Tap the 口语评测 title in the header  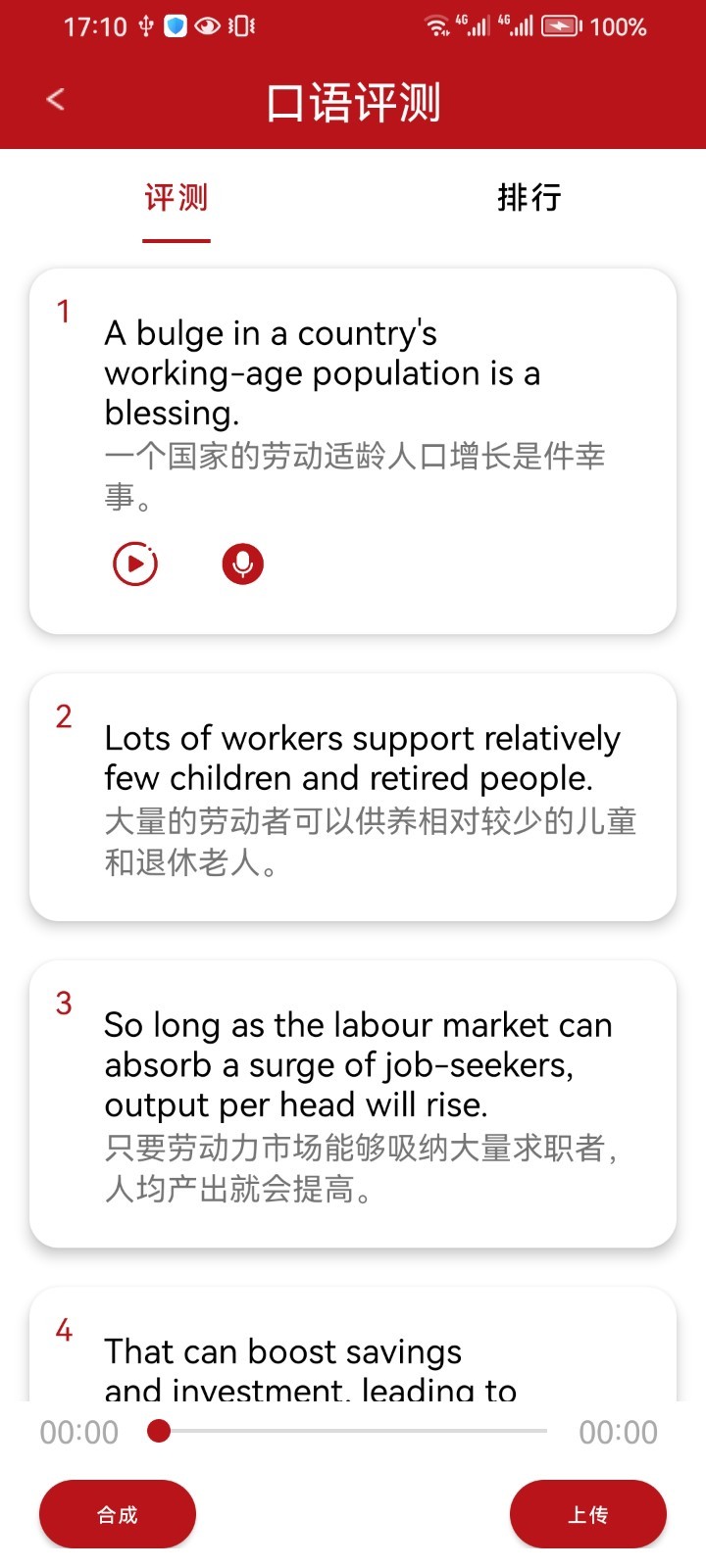click(353, 99)
